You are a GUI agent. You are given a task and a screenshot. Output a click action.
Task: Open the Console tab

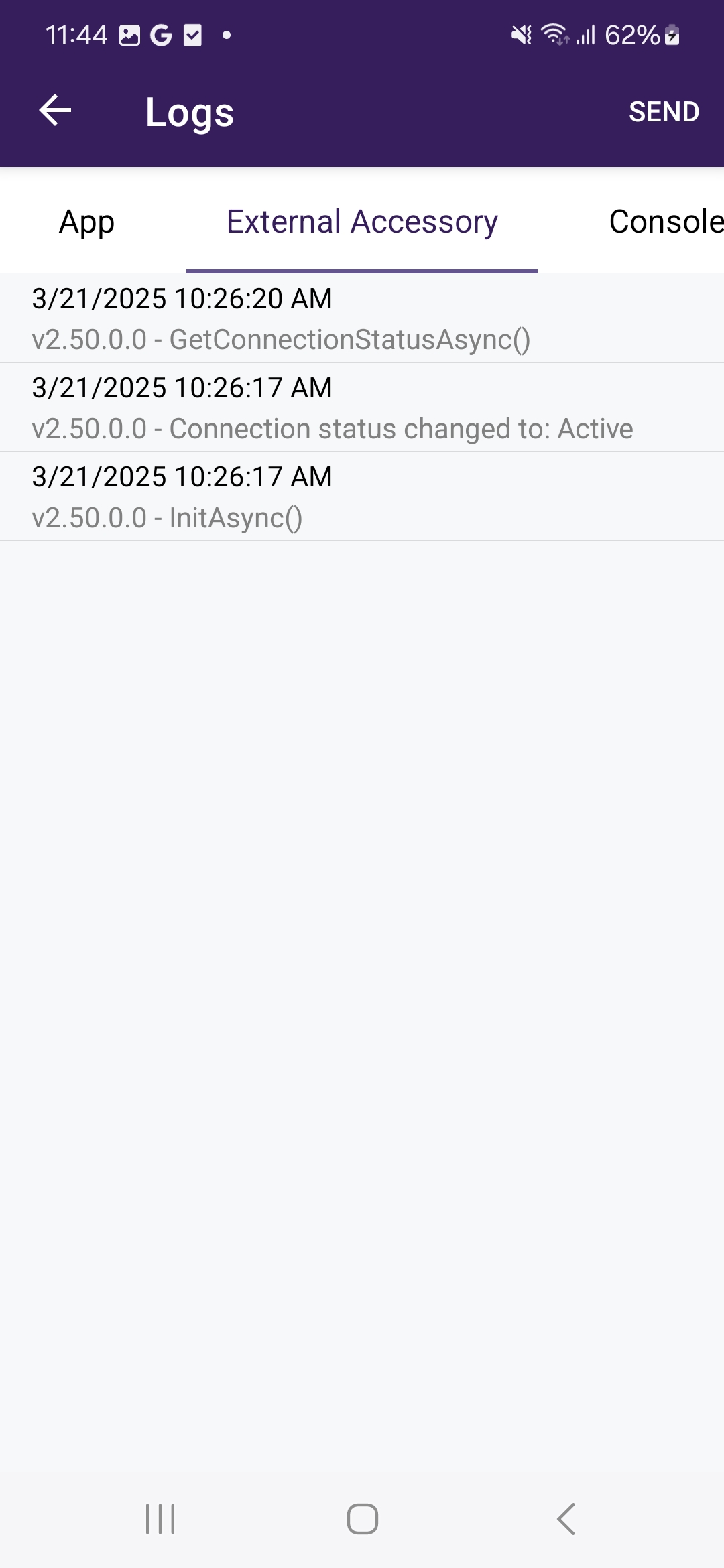[x=665, y=222]
